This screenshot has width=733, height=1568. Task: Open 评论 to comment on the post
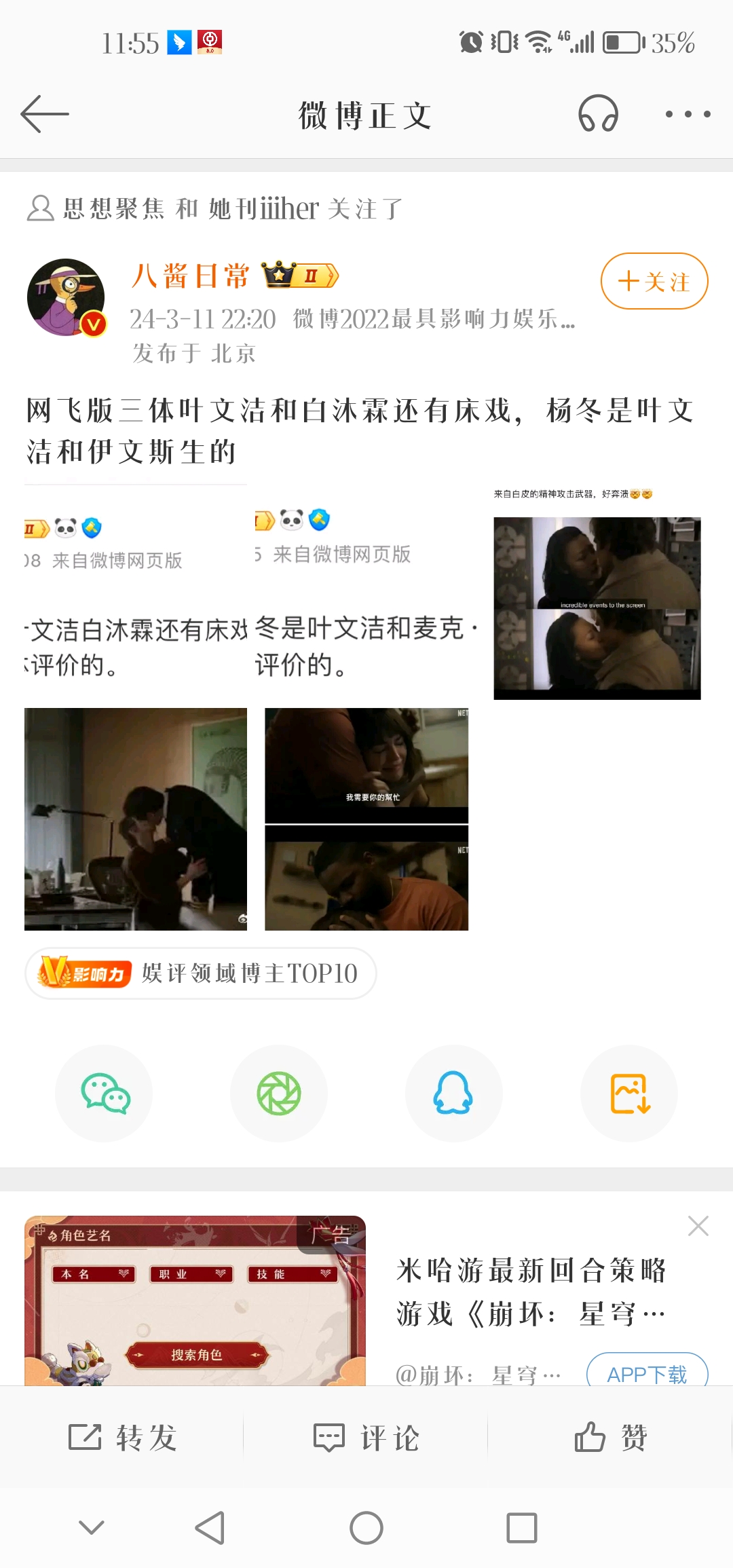(x=366, y=1438)
